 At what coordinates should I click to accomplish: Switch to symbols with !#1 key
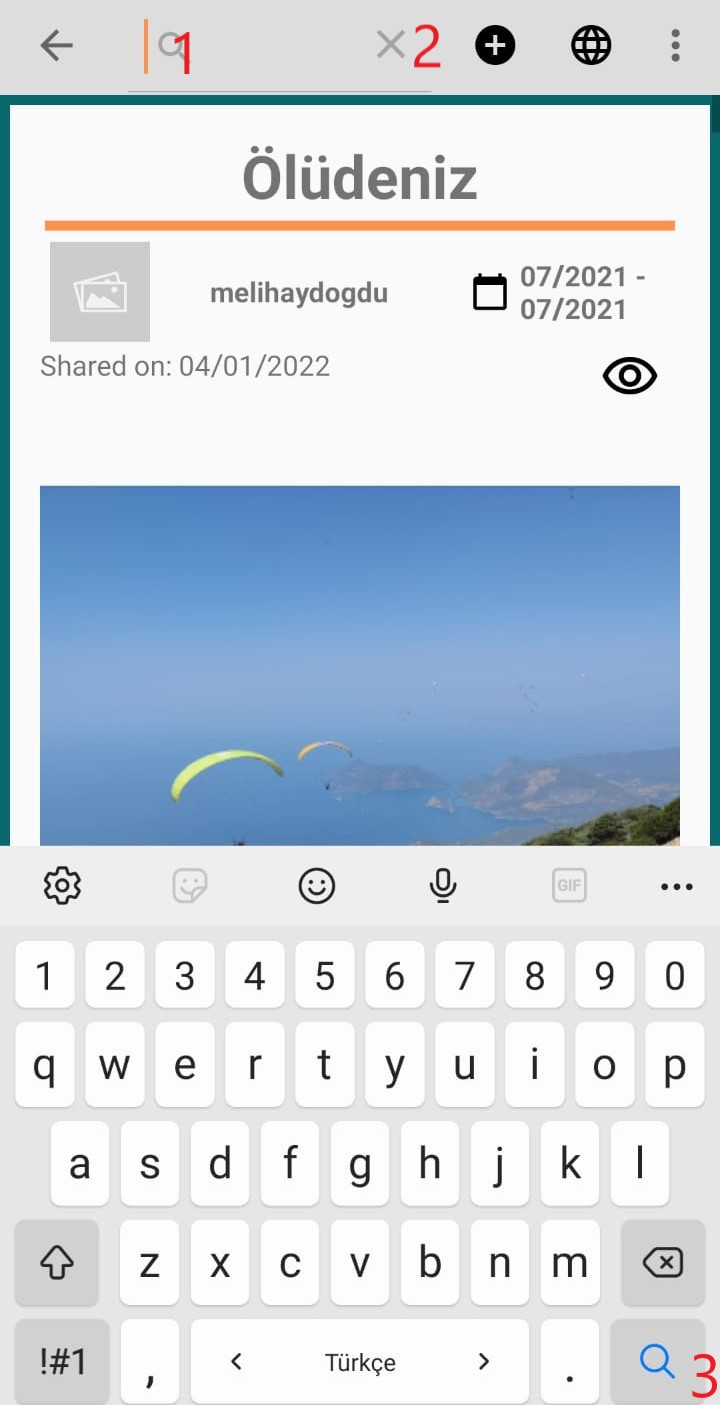point(62,1361)
